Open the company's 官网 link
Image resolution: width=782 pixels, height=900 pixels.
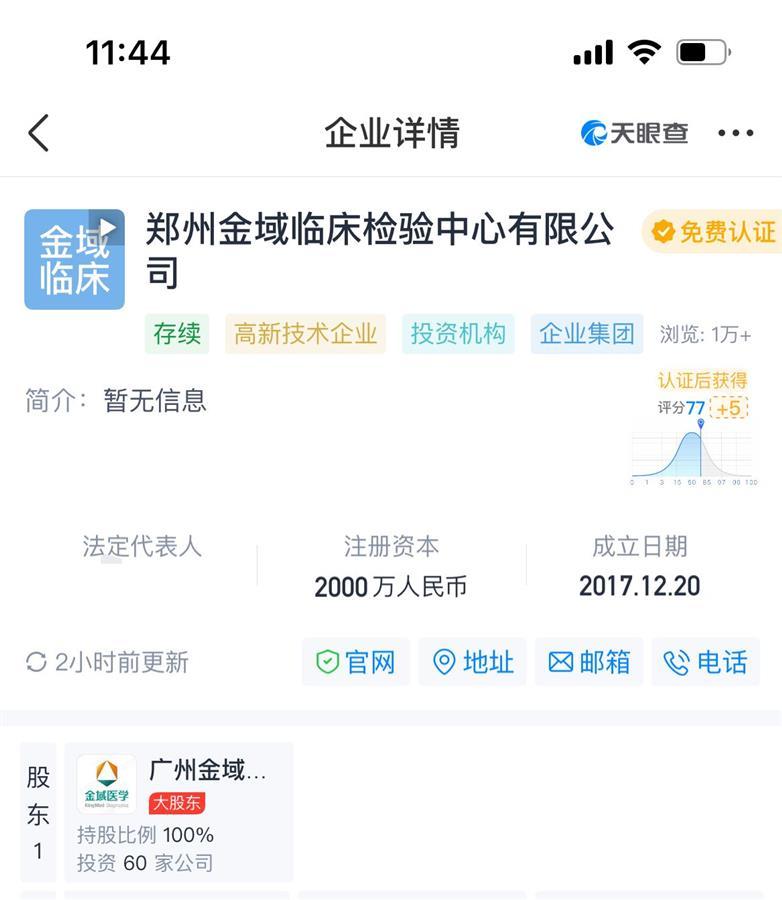(x=356, y=662)
